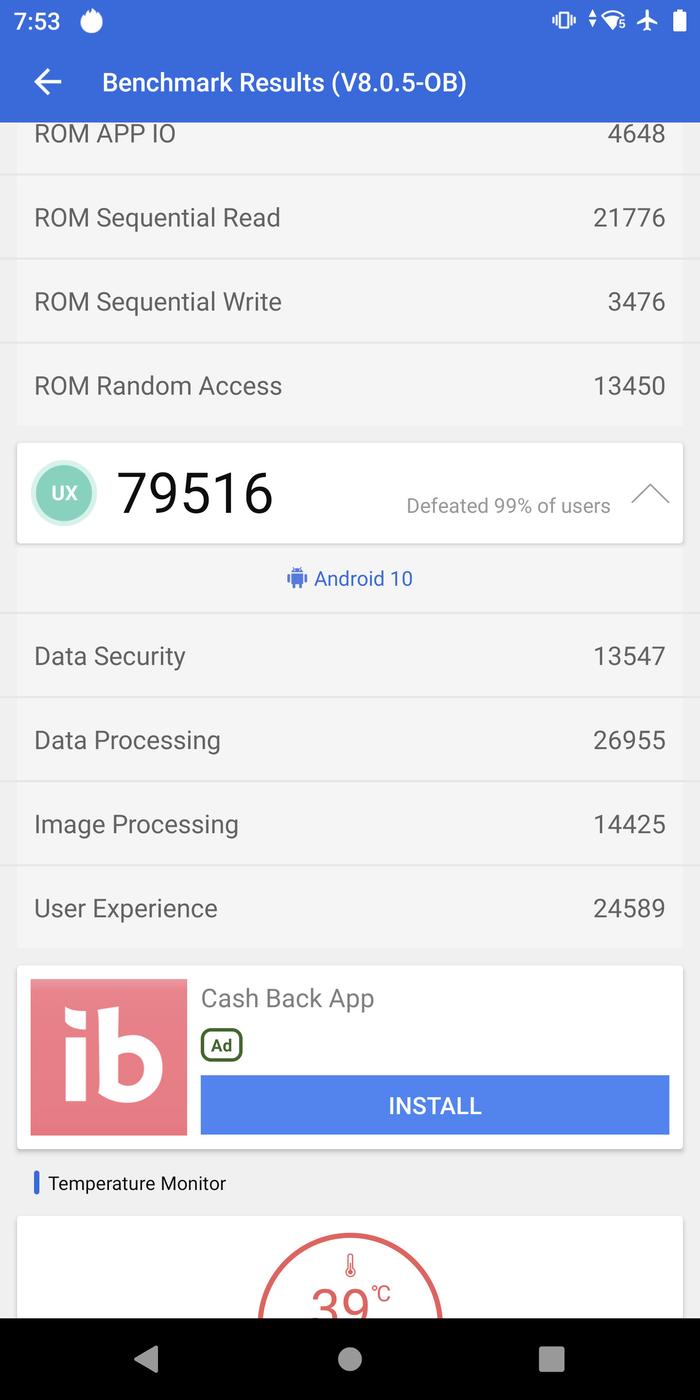The image size is (700, 1400).
Task: Open recent apps from the navigation bar
Action: coord(551,1358)
